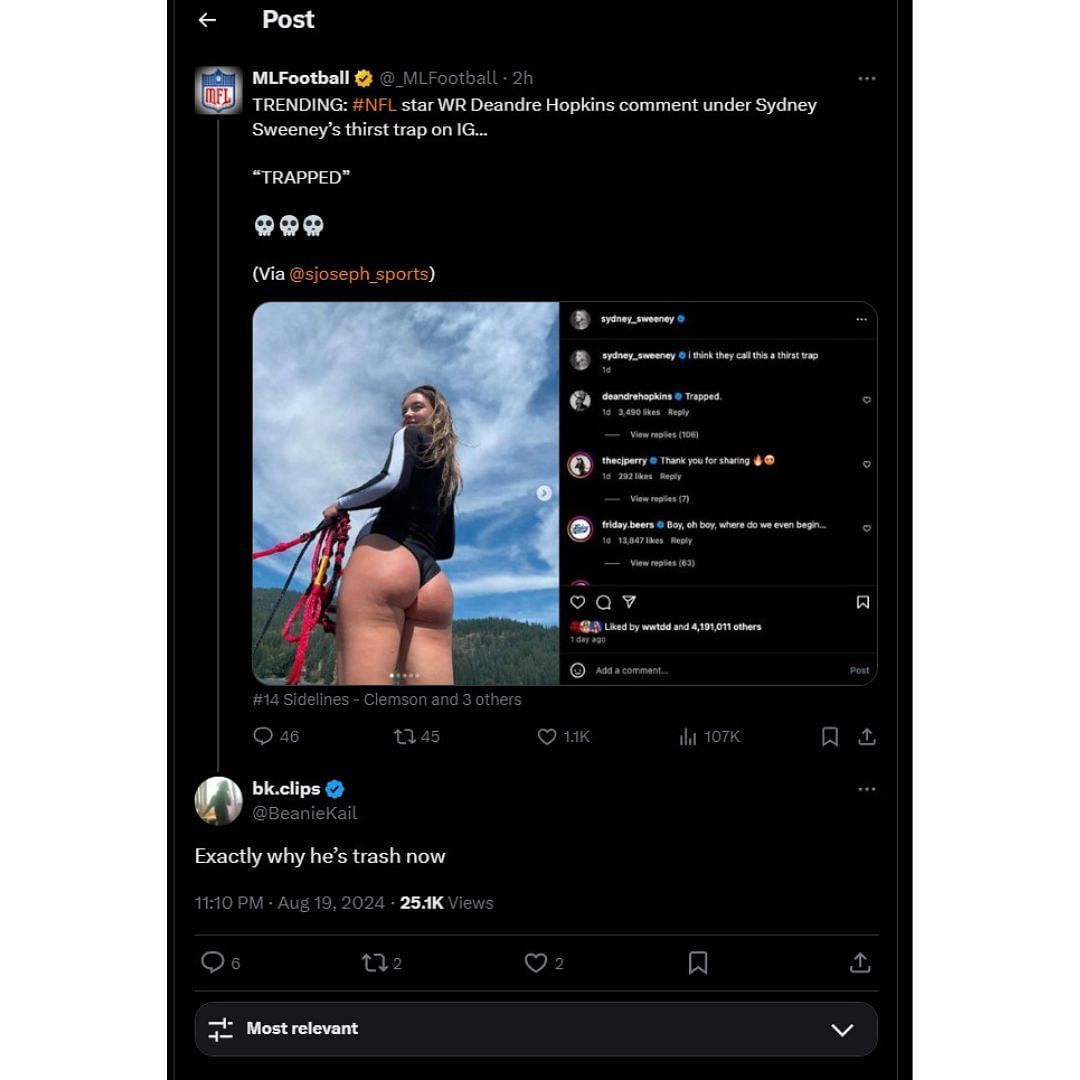Open bk.clips' profile avatar

pos(218,800)
